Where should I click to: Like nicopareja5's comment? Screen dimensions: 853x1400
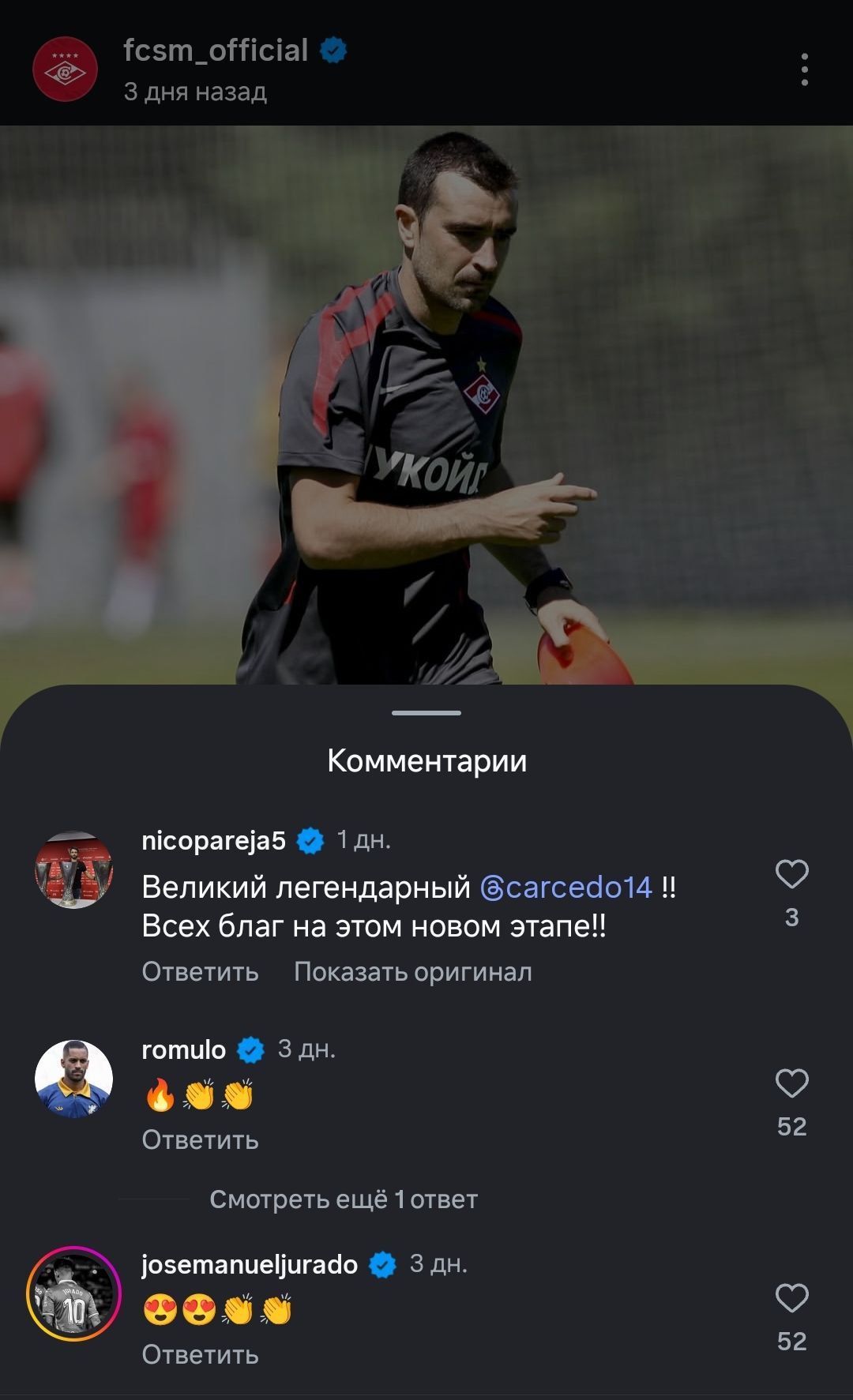[791, 874]
